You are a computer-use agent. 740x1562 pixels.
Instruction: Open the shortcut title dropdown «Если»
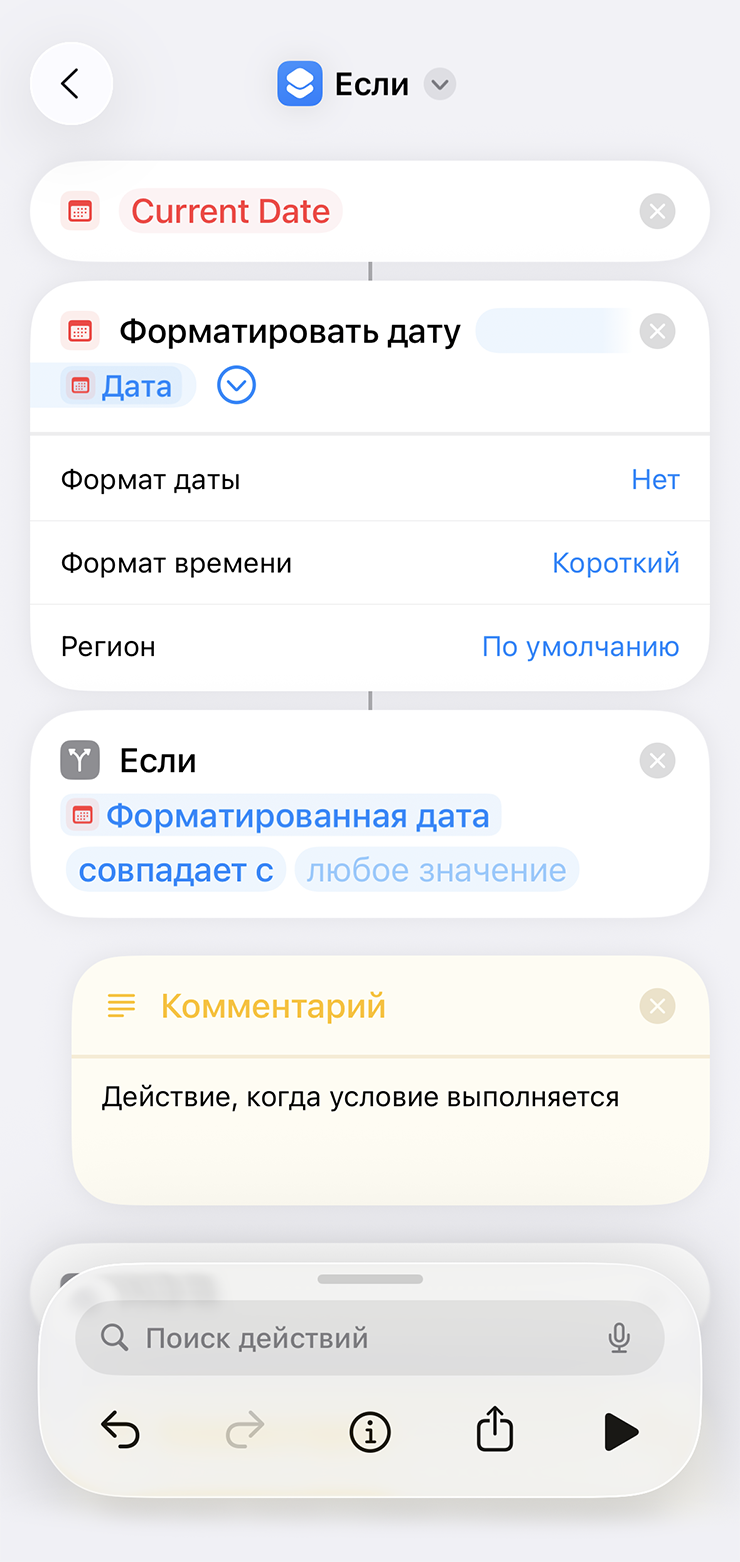(439, 85)
